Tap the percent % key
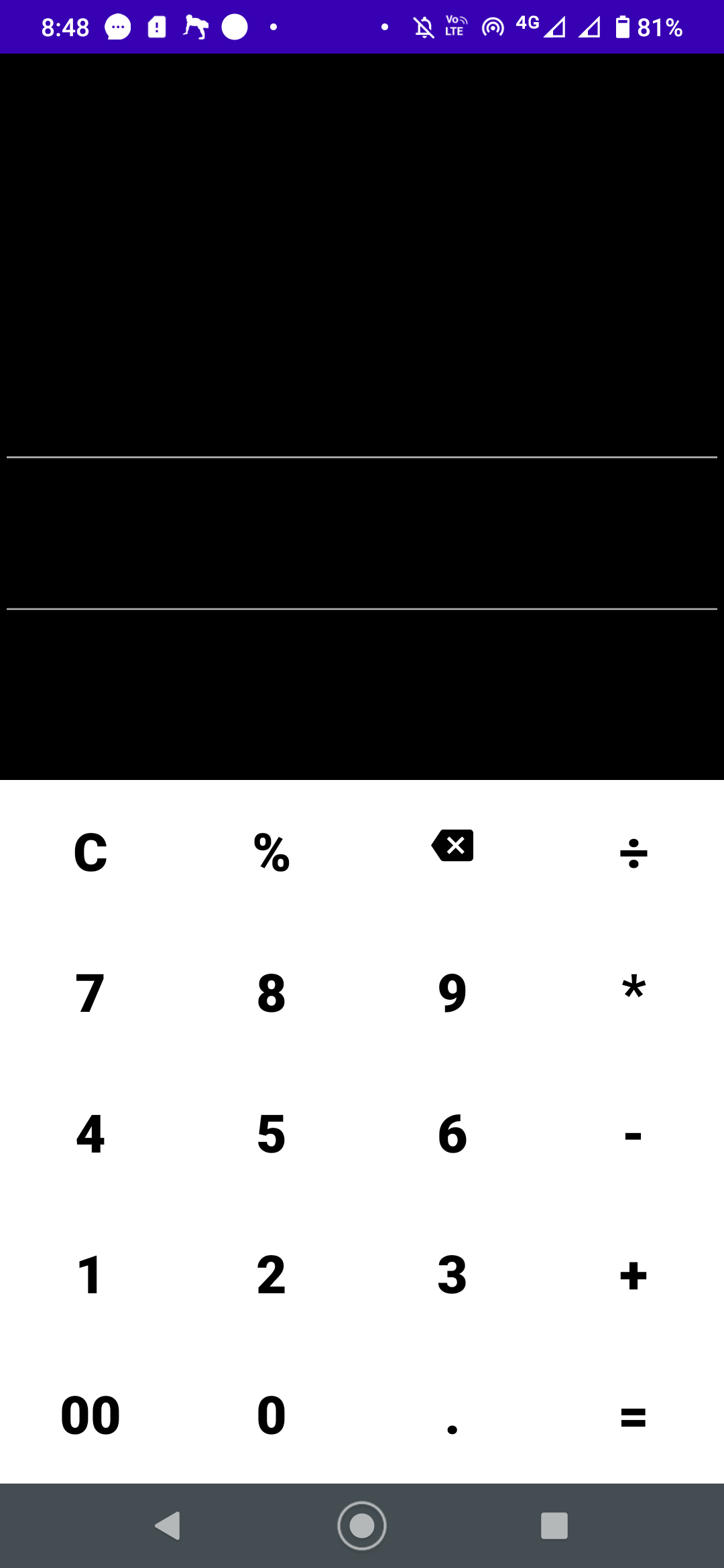 click(x=271, y=852)
